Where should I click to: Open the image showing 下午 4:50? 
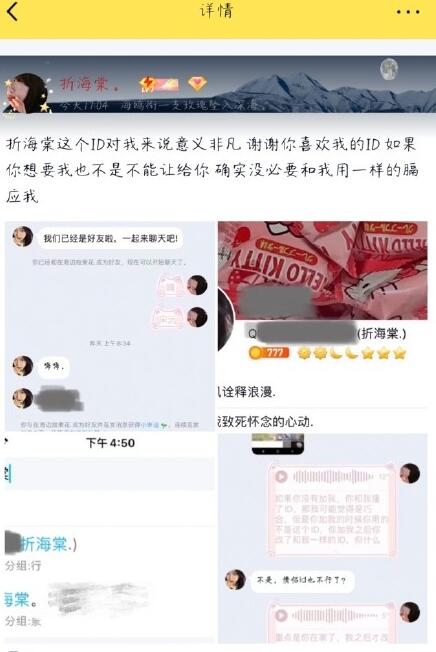pos(110,538)
